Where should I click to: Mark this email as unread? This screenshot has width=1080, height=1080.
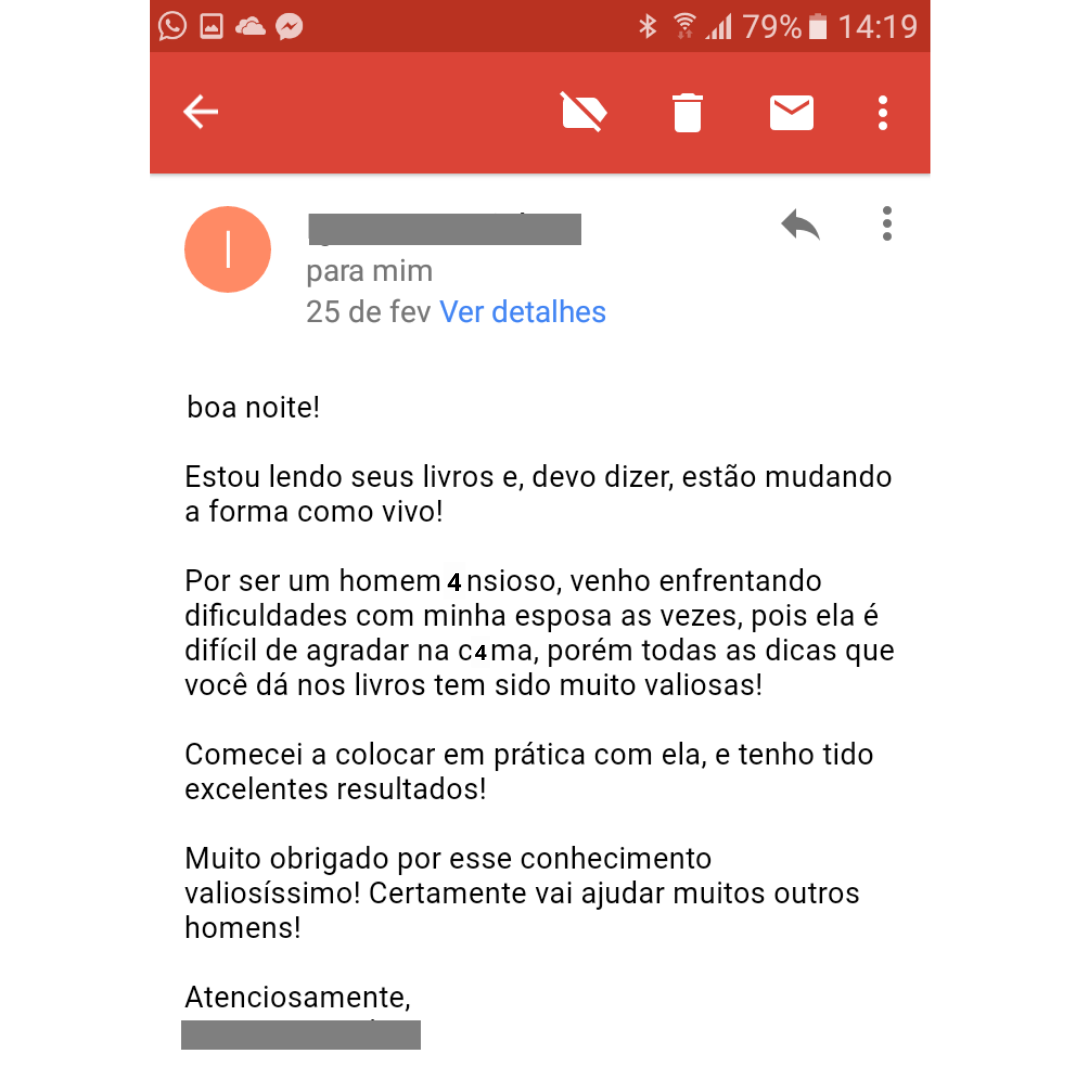coord(791,112)
